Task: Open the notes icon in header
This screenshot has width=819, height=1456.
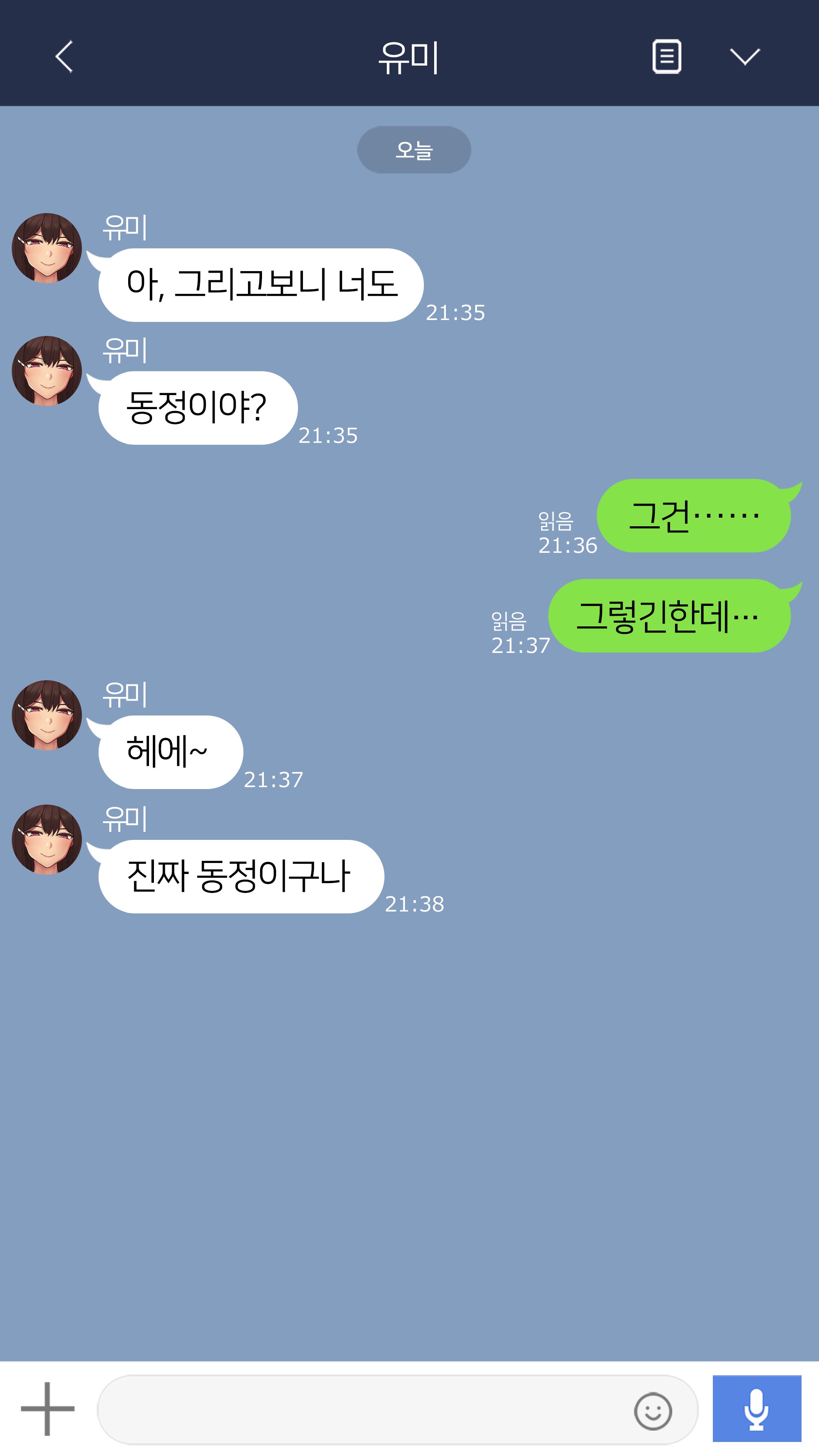Action: click(x=667, y=56)
